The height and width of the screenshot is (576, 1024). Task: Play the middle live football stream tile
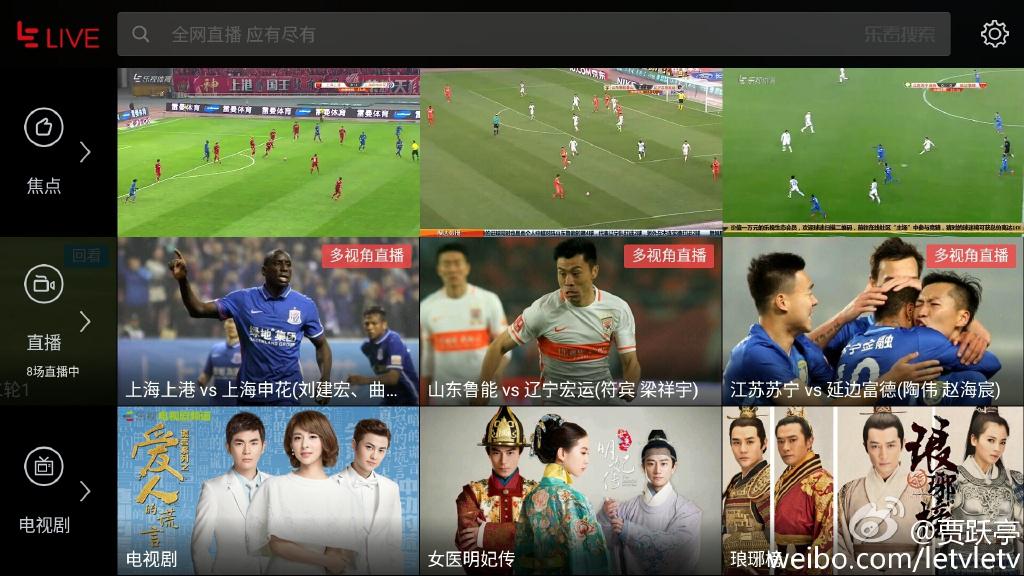click(570, 152)
